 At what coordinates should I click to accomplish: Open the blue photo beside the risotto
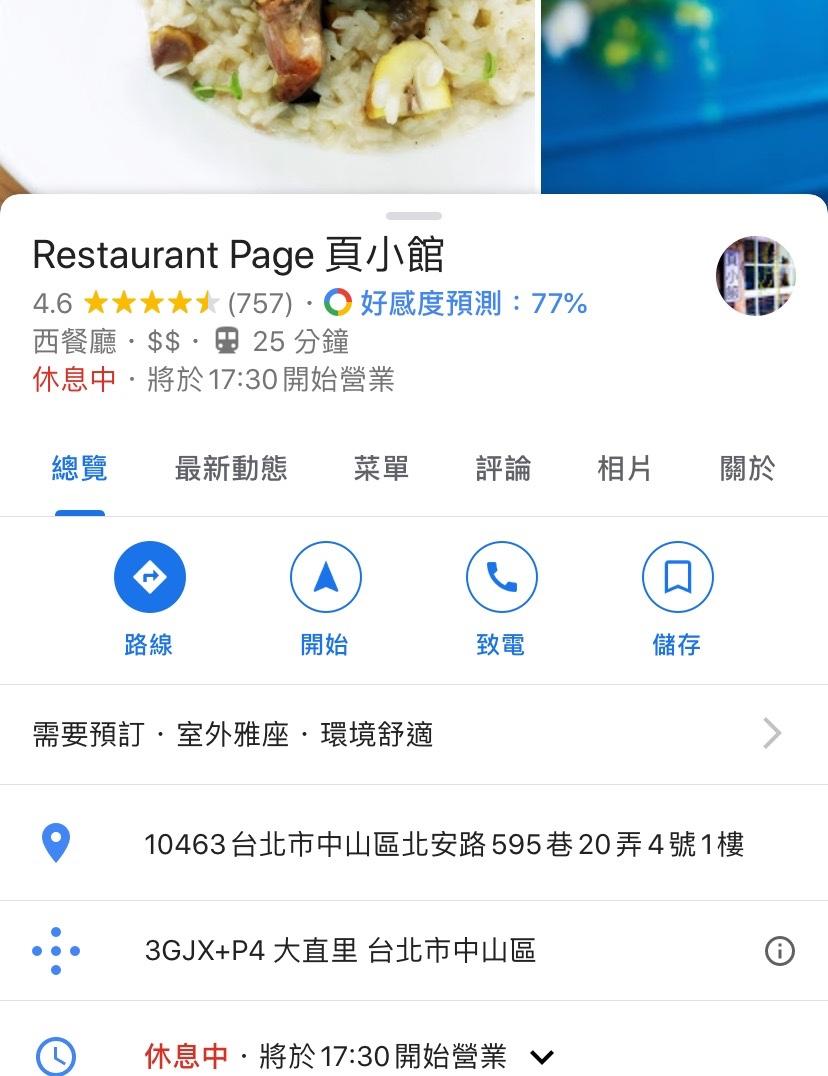coord(685,95)
